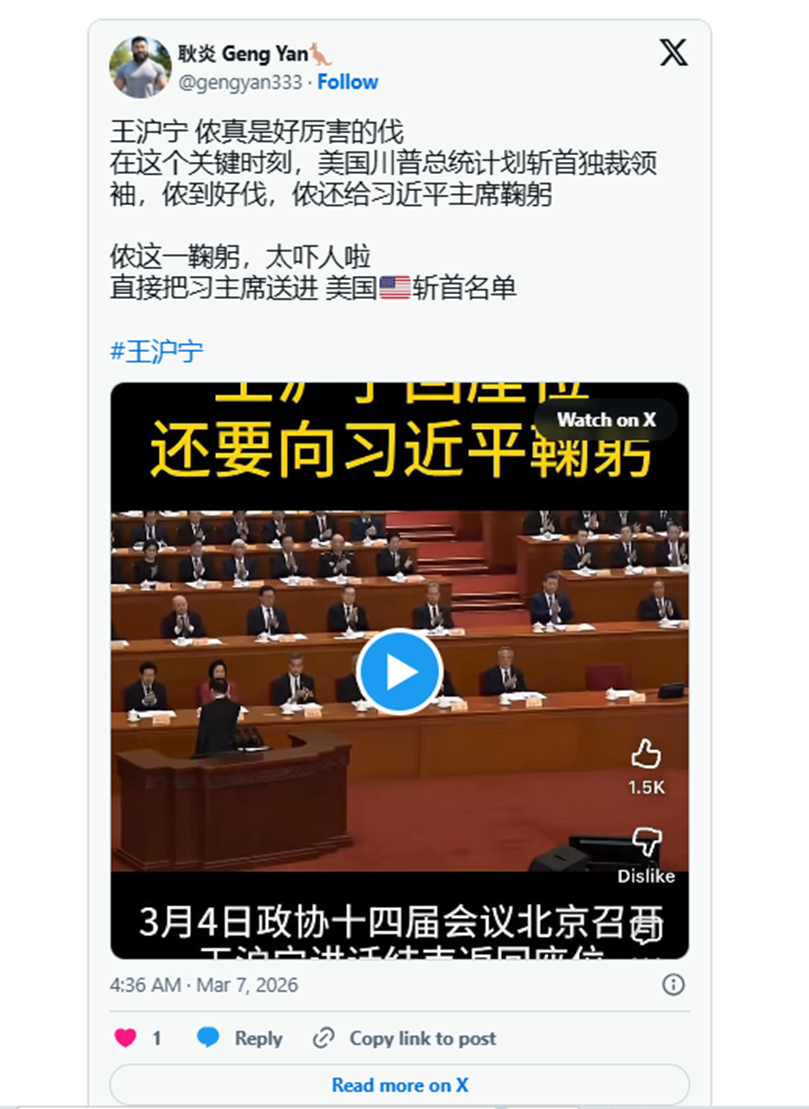This screenshot has width=809, height=1109.
Task: Open the #王沪宁 hashtag
Action: 156,351
